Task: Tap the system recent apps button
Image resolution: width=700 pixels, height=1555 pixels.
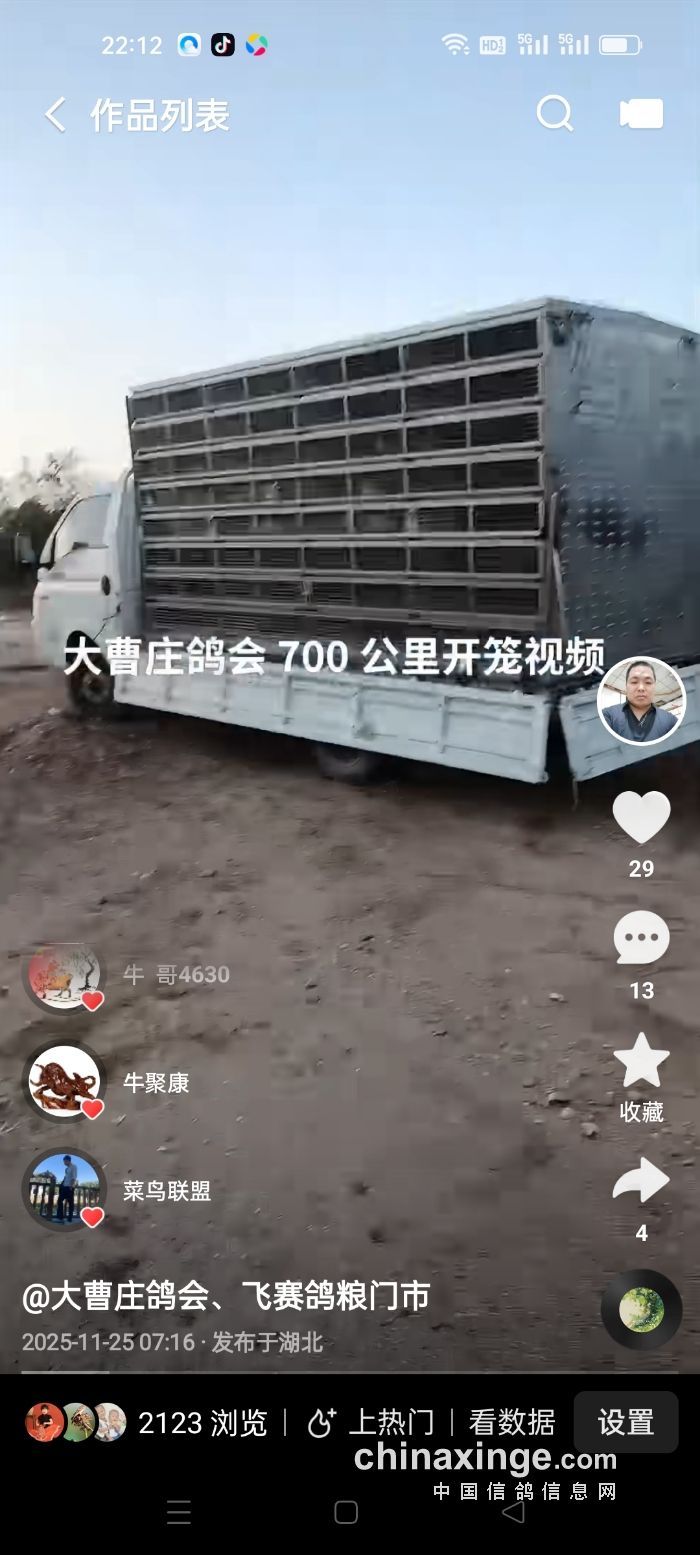Action: tap(179, 1512)
